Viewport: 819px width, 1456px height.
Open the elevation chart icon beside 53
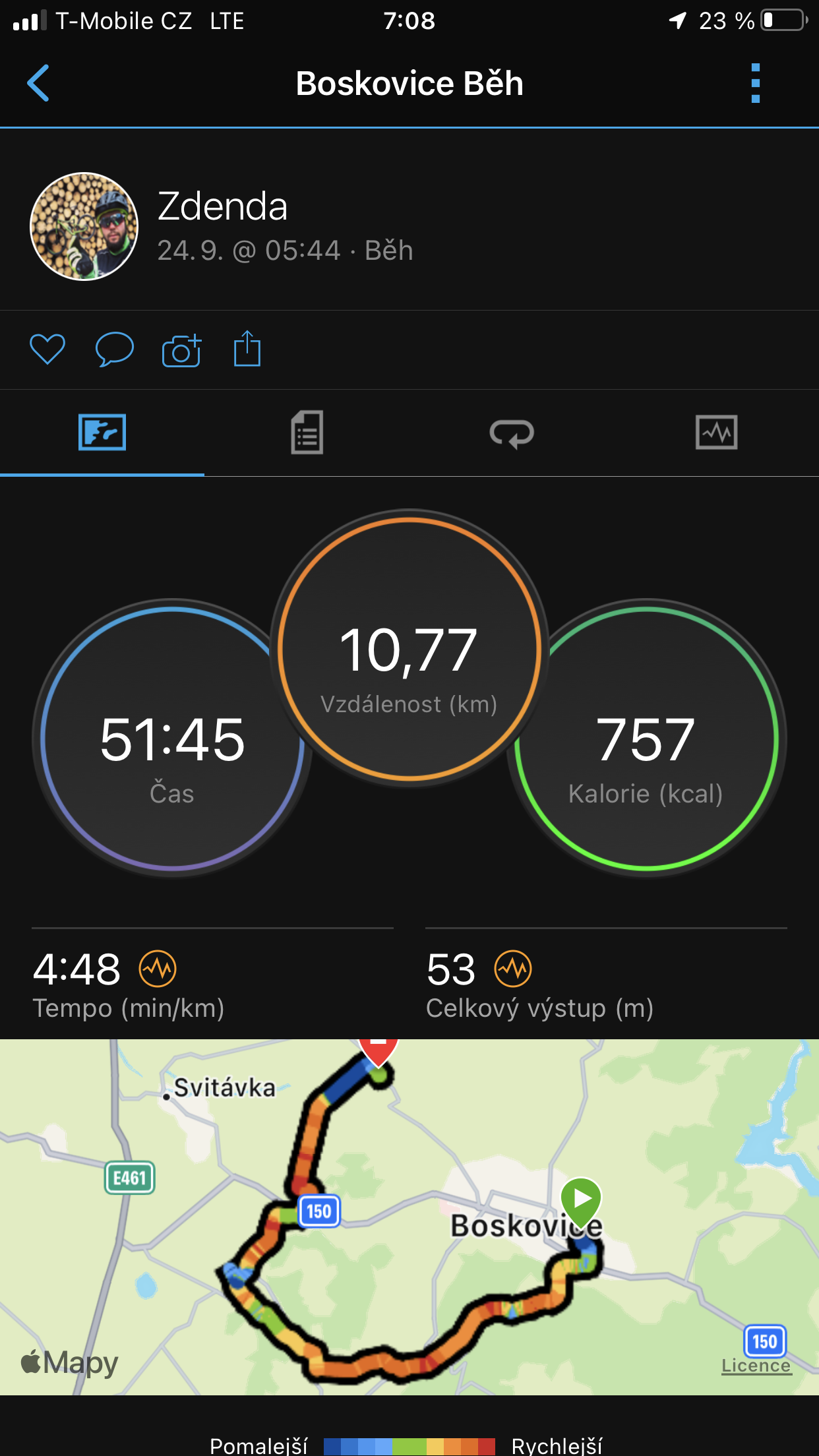513,969
